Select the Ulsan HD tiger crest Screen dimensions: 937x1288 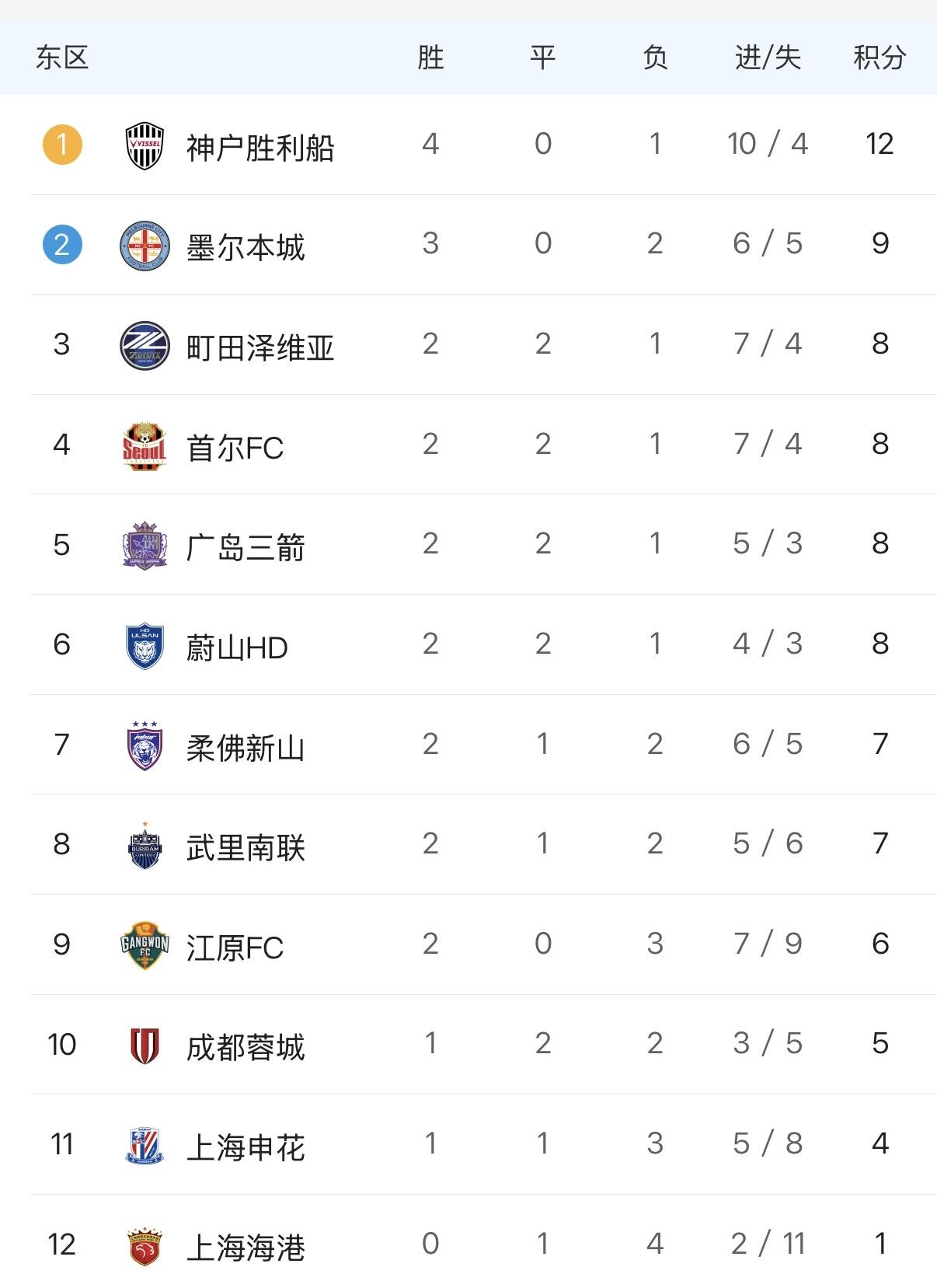click(x=144, y=644)
